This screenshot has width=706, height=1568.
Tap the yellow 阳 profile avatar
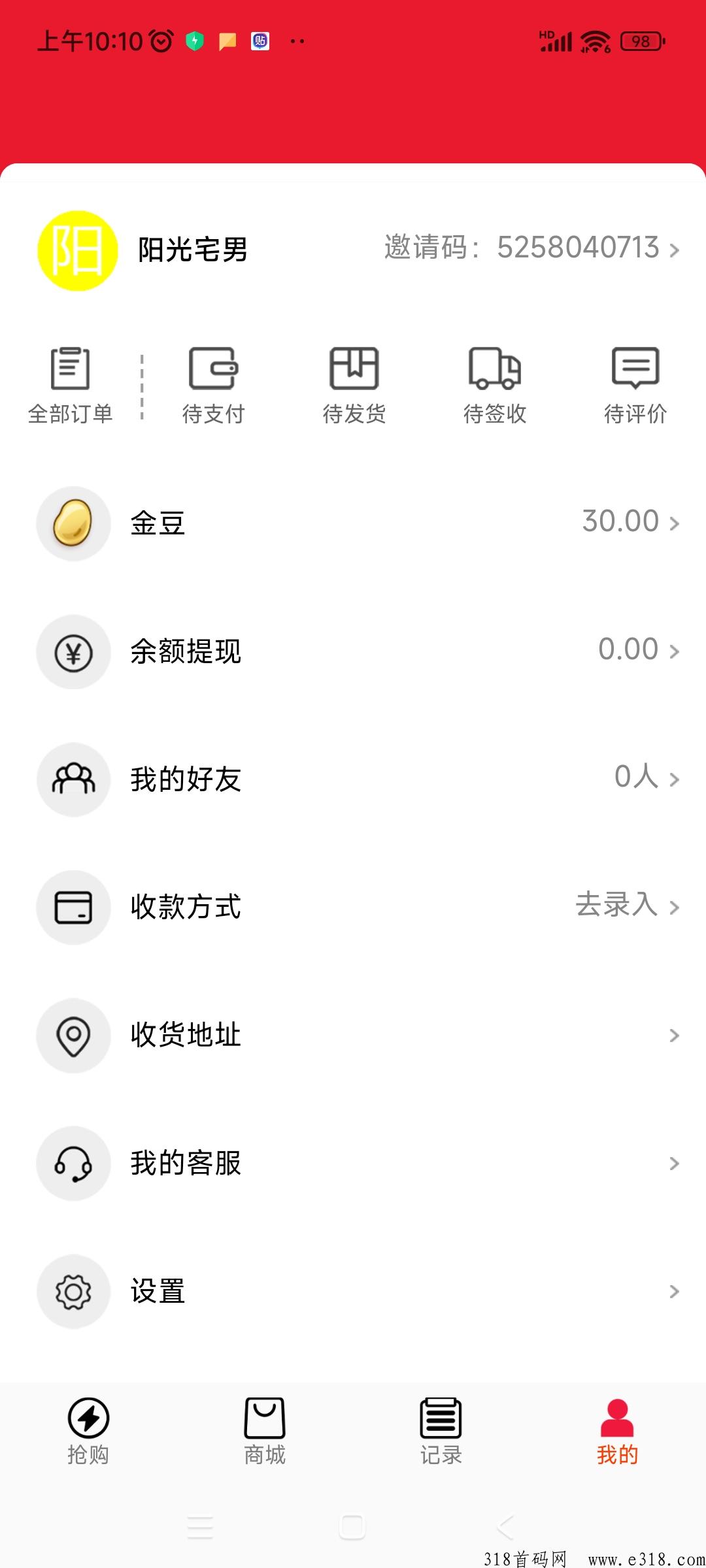(x=77, y=251)
